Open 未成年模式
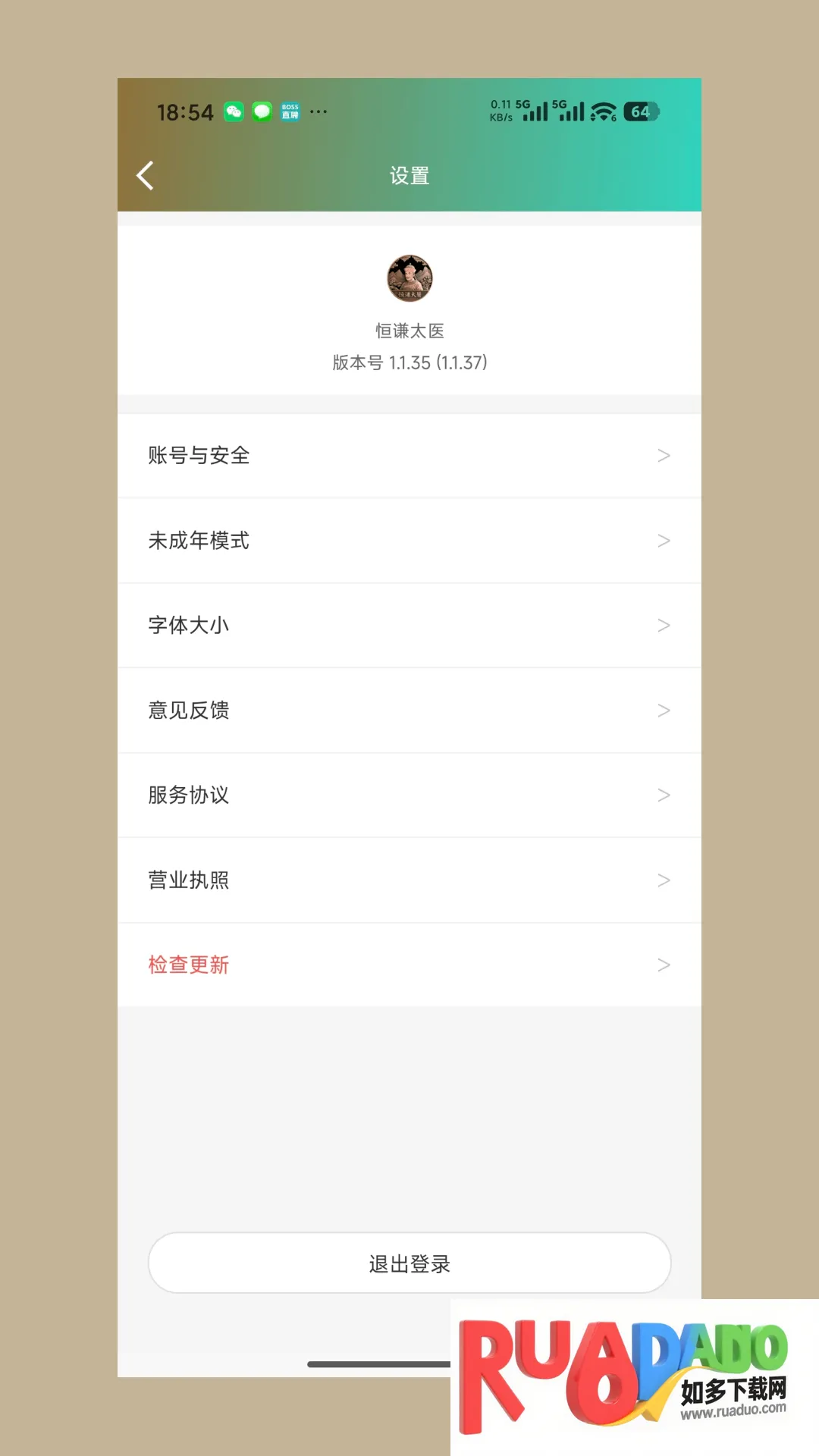 pyautogui.click(x=409, y=541)
